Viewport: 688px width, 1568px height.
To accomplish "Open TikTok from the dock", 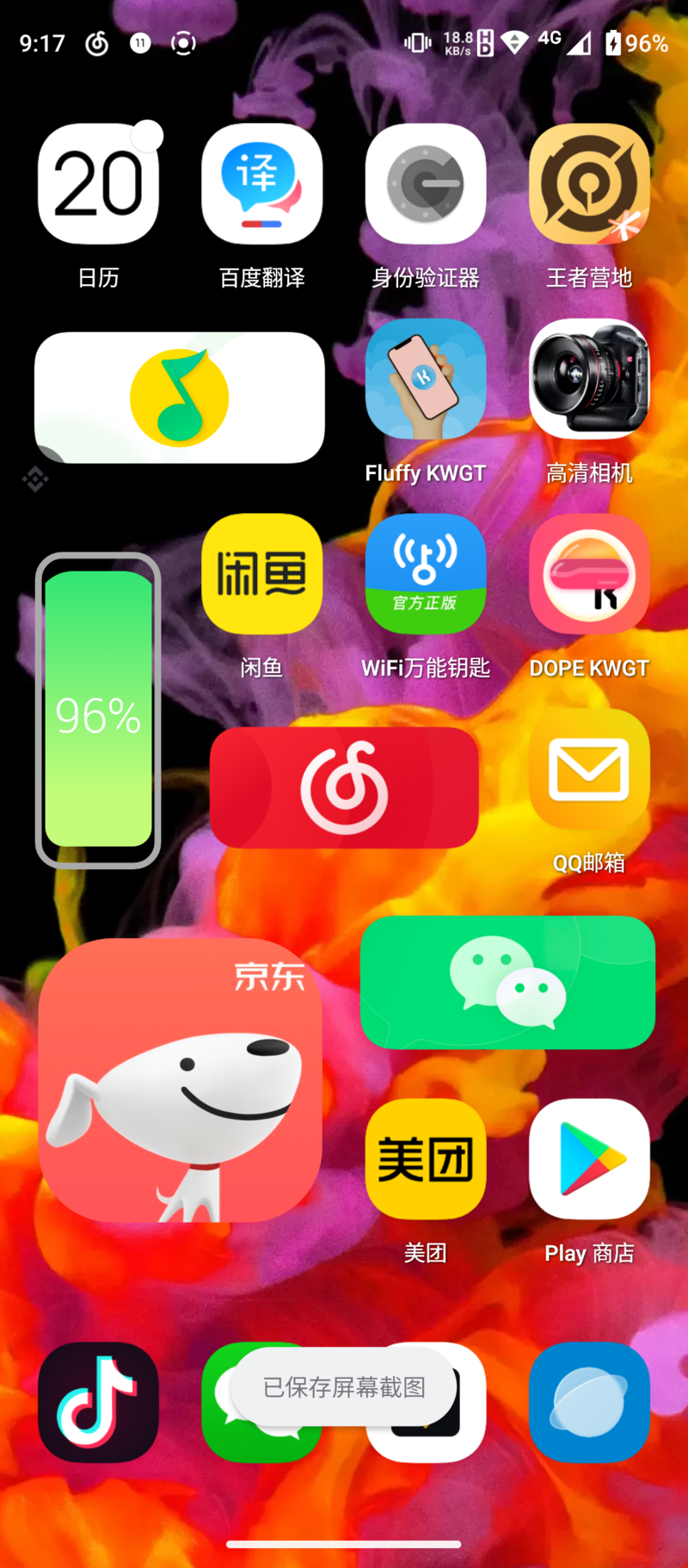I will (x=98, y=1402).
